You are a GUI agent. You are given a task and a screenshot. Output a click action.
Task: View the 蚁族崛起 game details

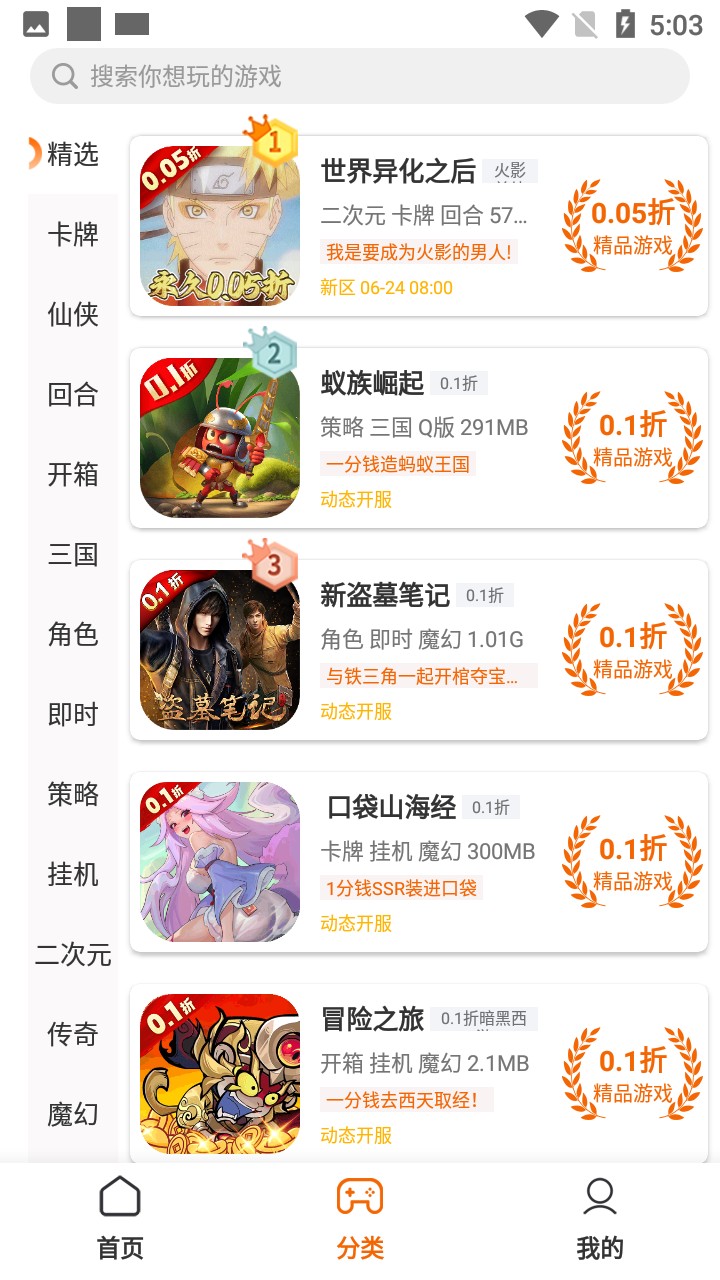click(x=419, y=438)
